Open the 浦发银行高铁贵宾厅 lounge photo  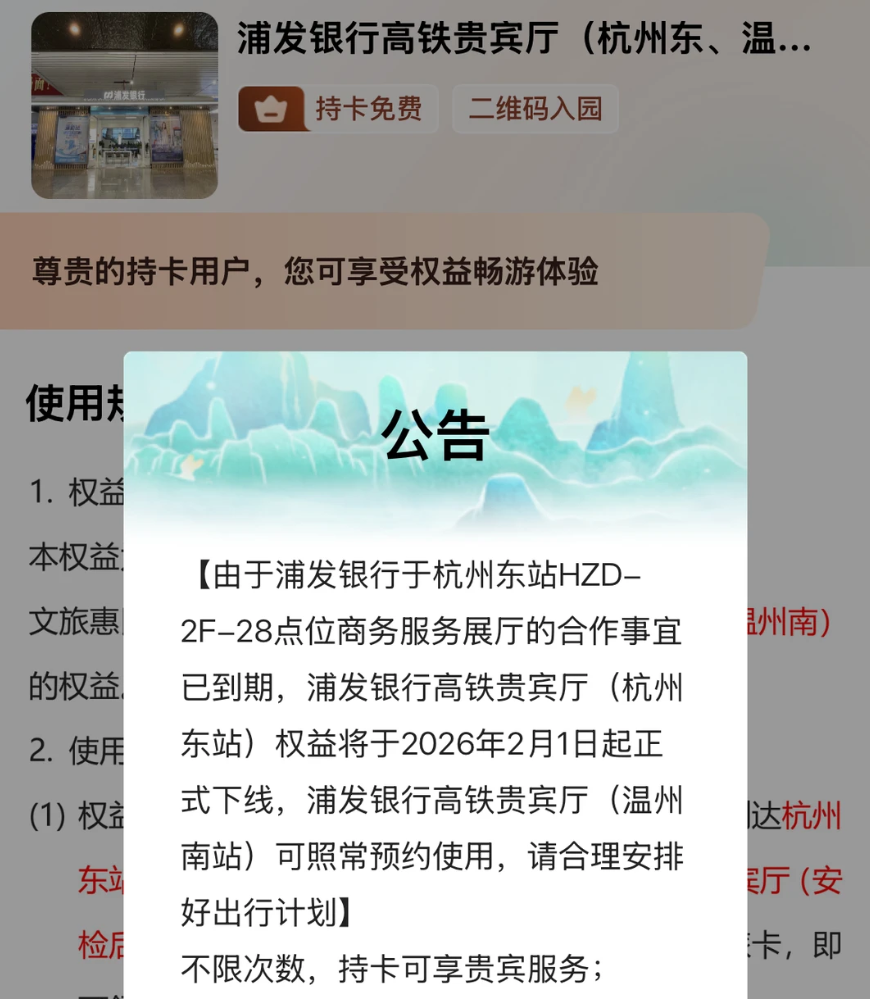[124, 105]
